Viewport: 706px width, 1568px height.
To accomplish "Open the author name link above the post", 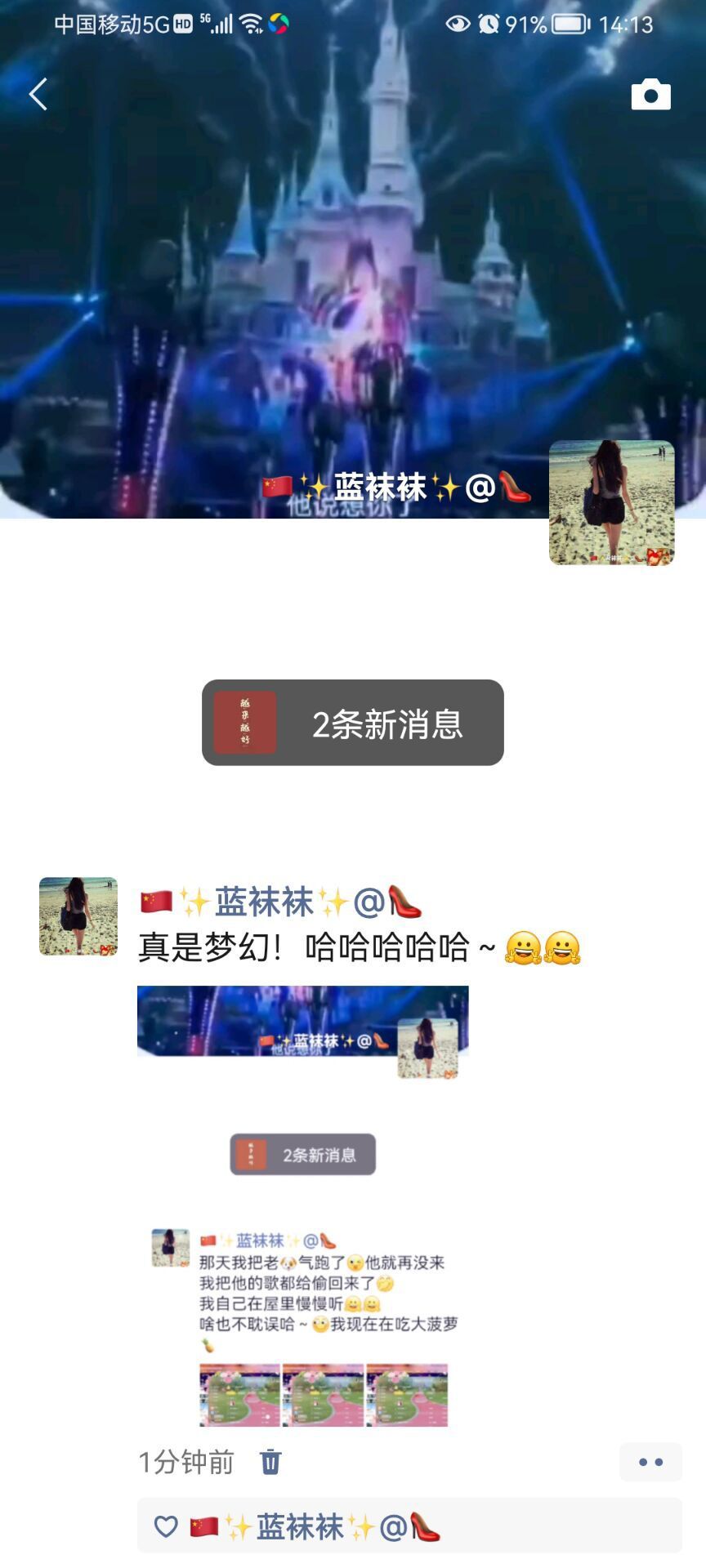I will (x=281, y=902).
